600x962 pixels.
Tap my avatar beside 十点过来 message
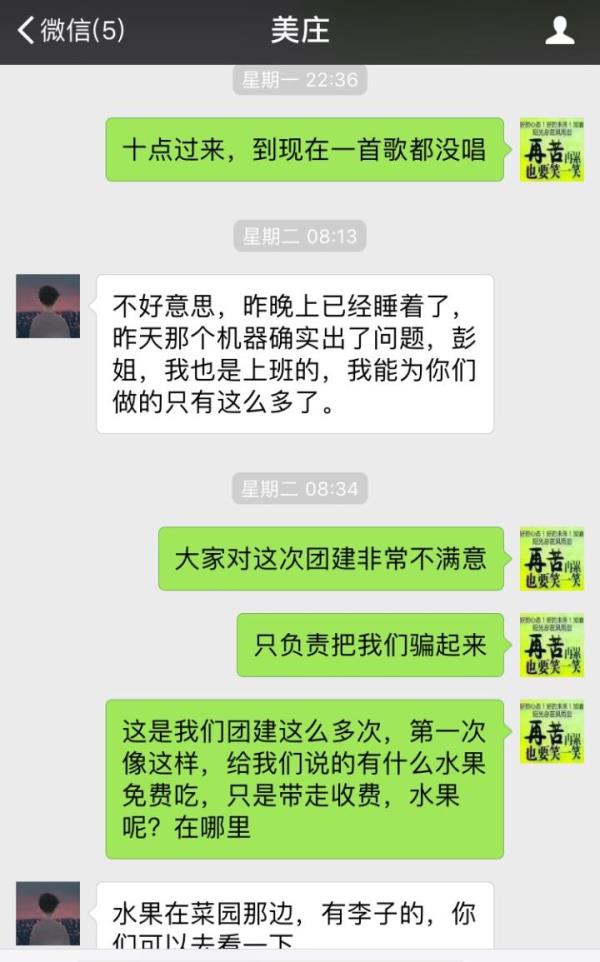552,150
